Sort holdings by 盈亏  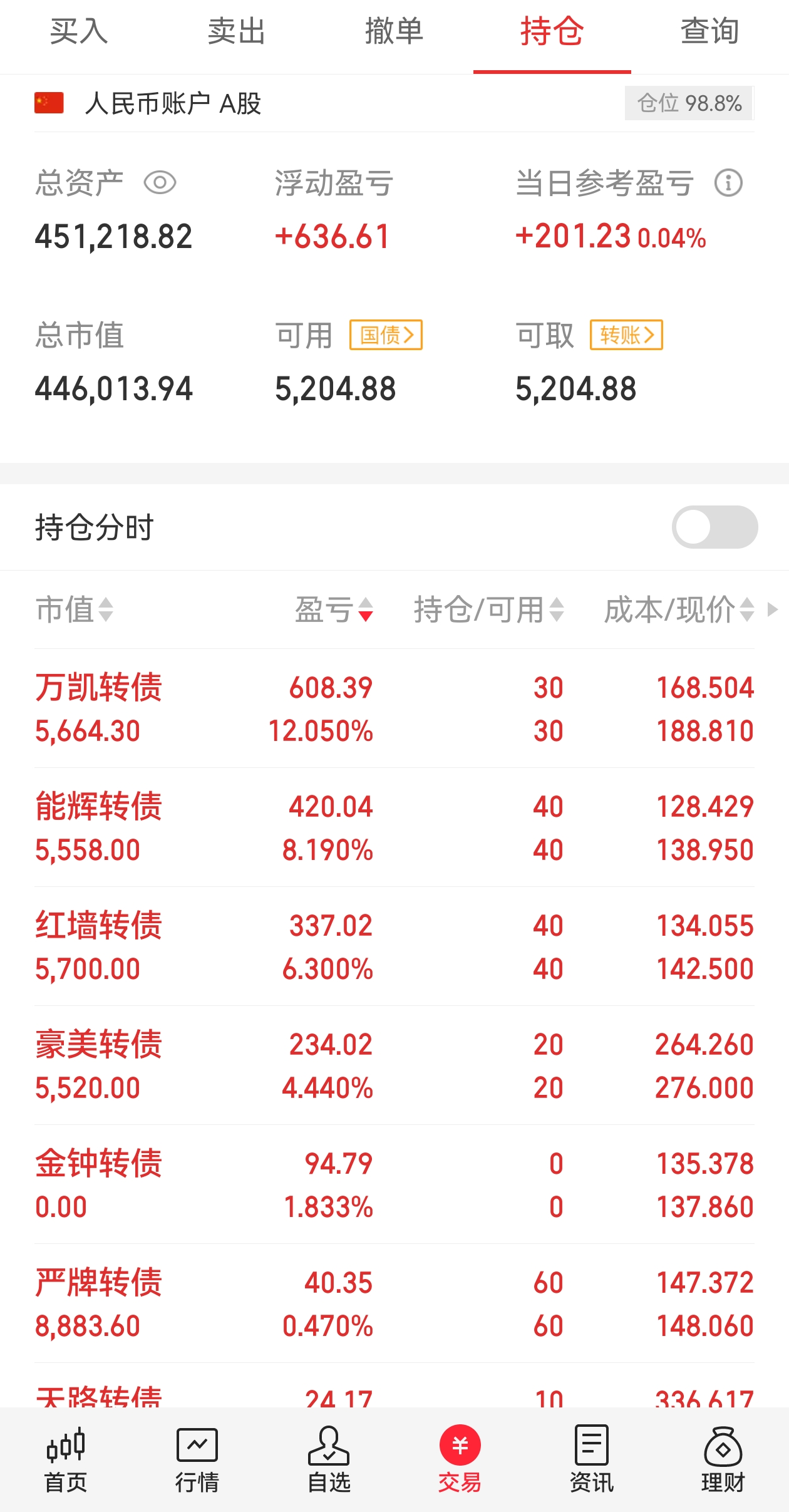click(x=334, y=609)
